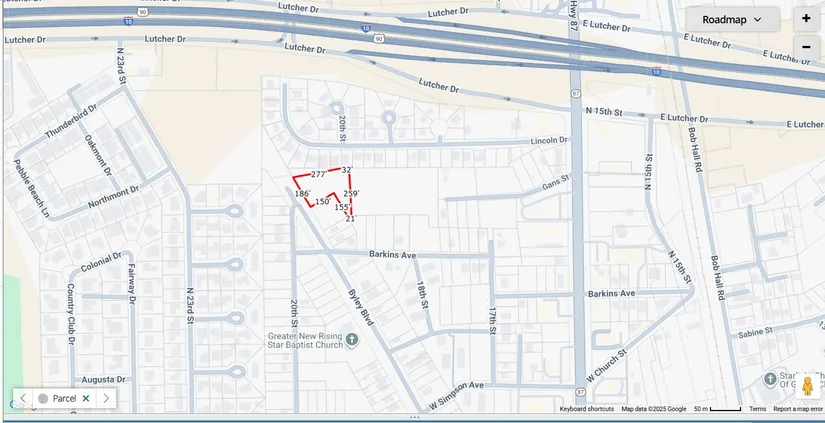Open Greater New Rising Star Baptist Church marker
The image size is (825, 423).
click(x=352, y=341)
